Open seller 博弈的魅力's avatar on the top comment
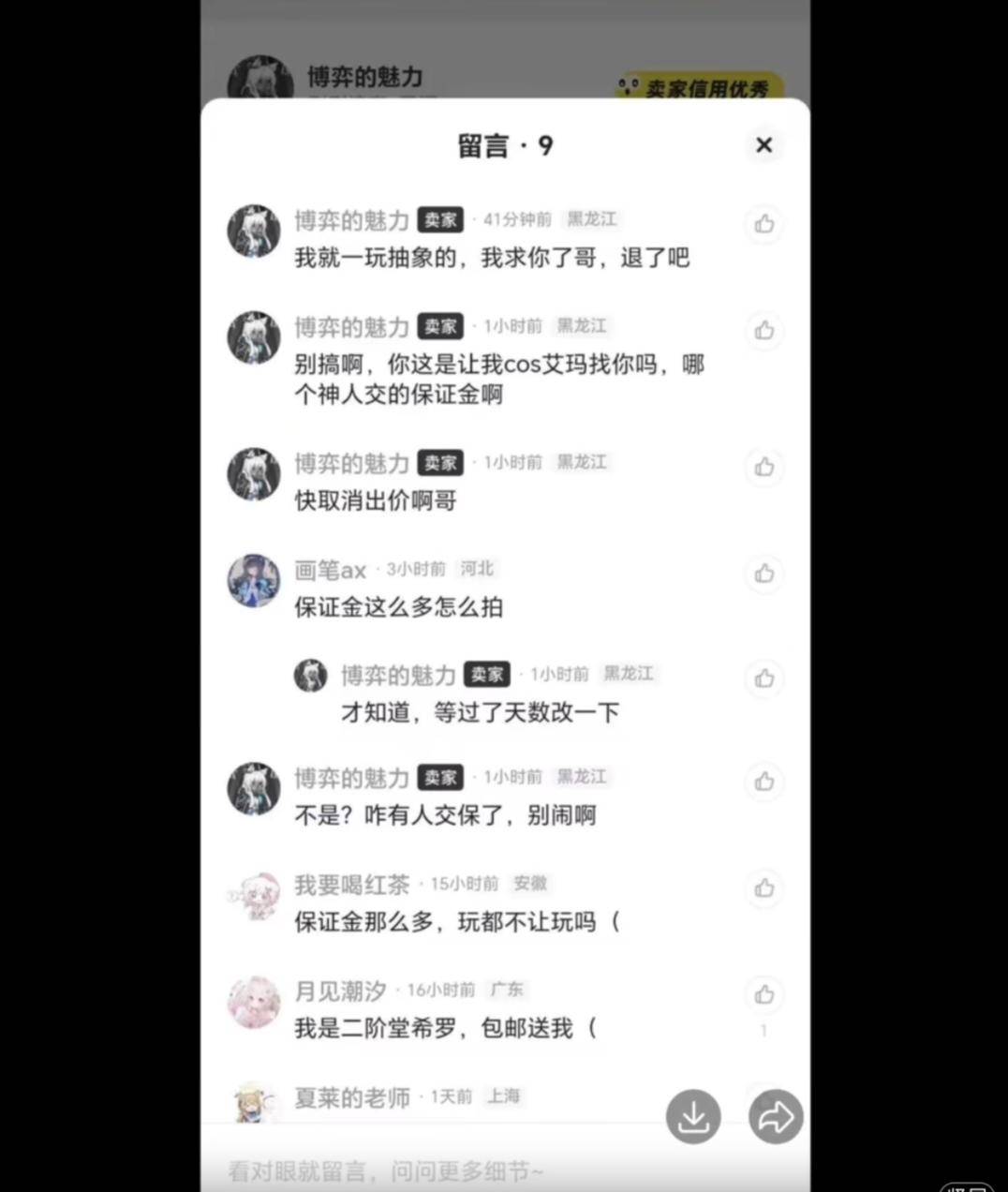Screen dimensions: 1008x1192 (254, 231)
